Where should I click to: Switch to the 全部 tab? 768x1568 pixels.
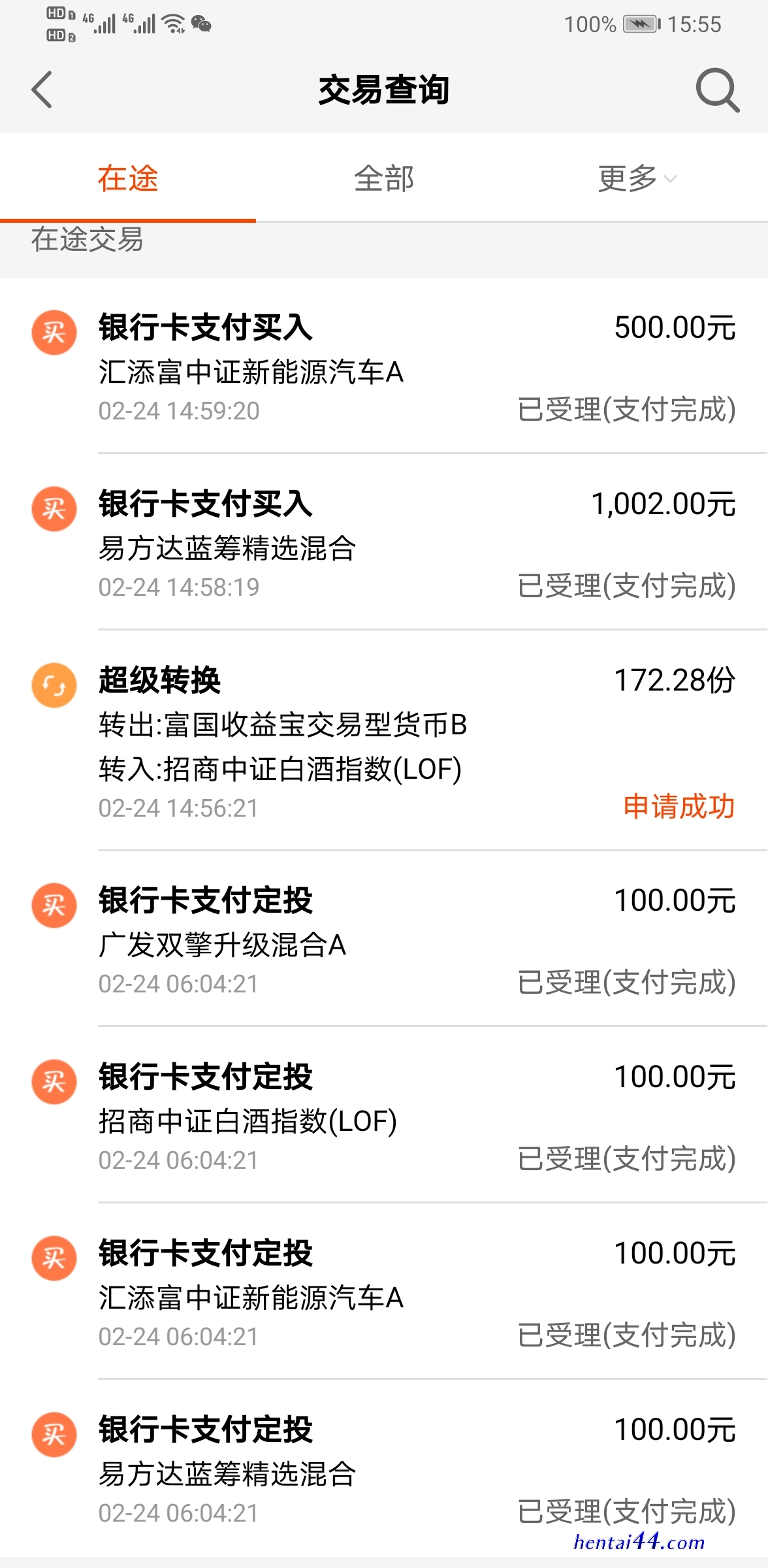pos(384,178)
